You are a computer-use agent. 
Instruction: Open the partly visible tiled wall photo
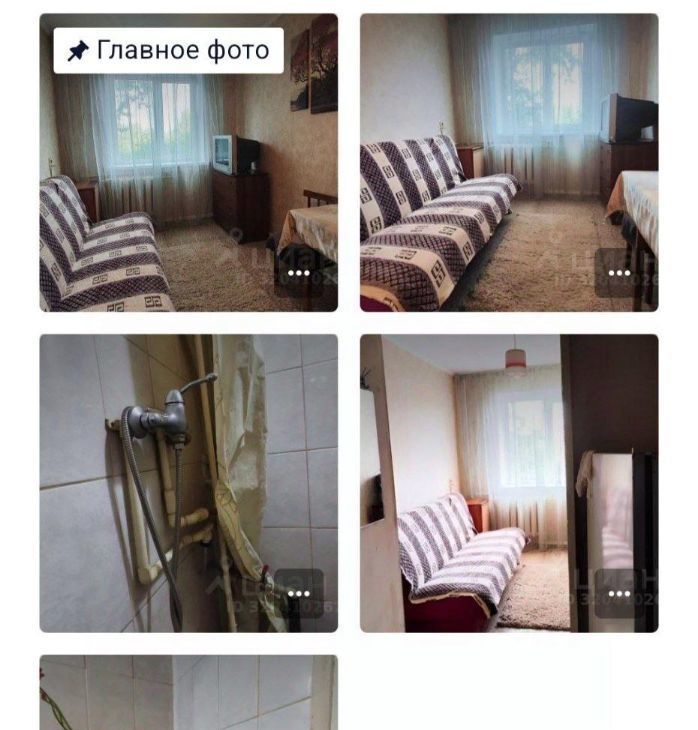pyautogui.click(x=188, y=693)
